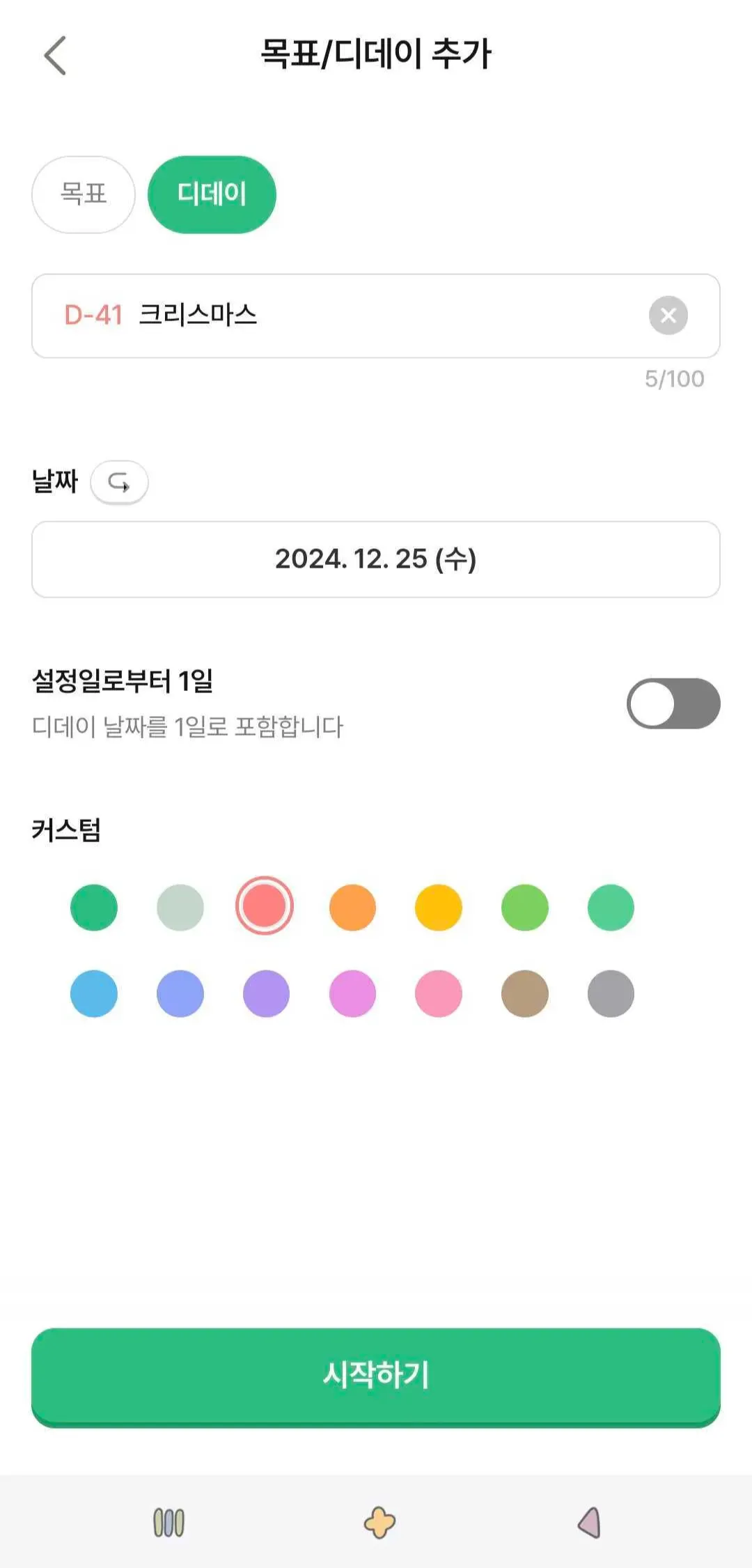
Task: Pick the brown color swatch
Action: click(525, 993)
